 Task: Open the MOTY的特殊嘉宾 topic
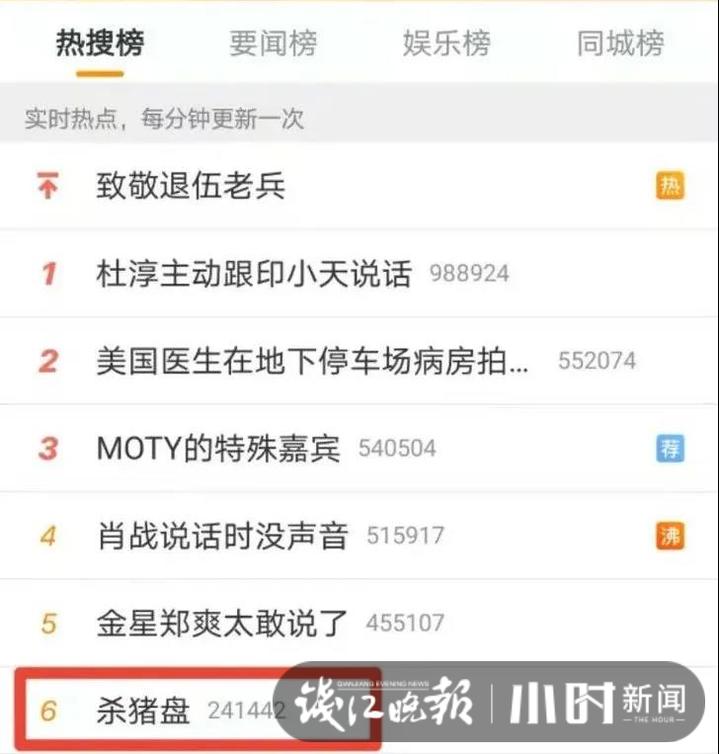(218, 448)
